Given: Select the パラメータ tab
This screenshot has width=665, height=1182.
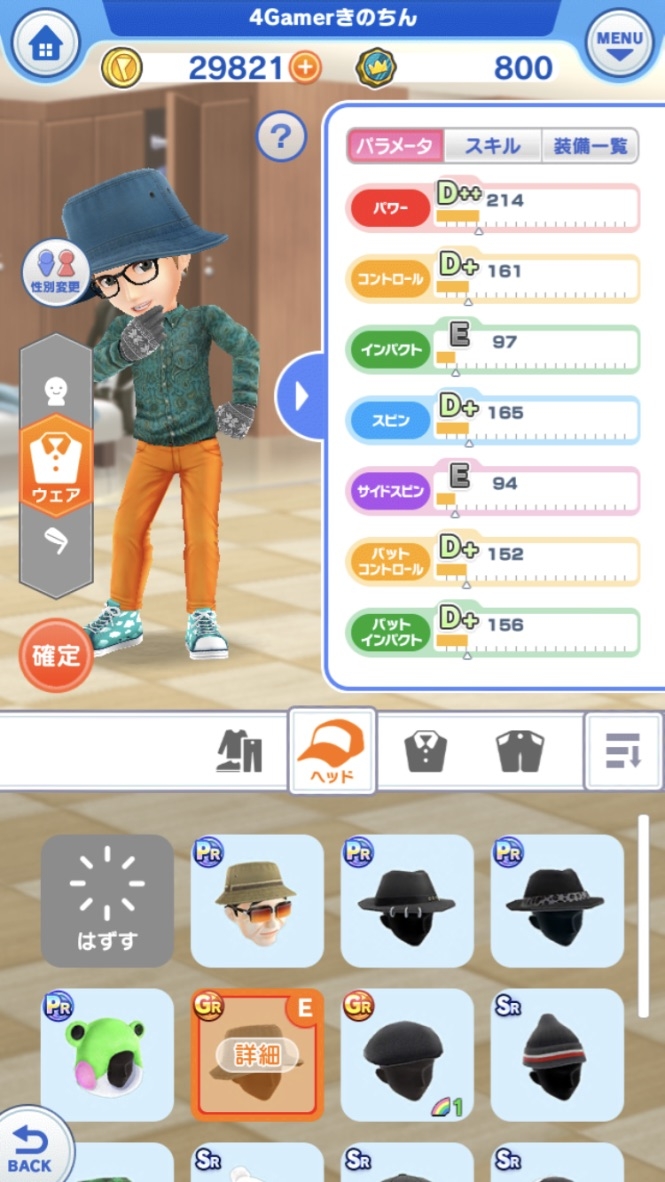Looking at the screenshot, I should 395,146.
